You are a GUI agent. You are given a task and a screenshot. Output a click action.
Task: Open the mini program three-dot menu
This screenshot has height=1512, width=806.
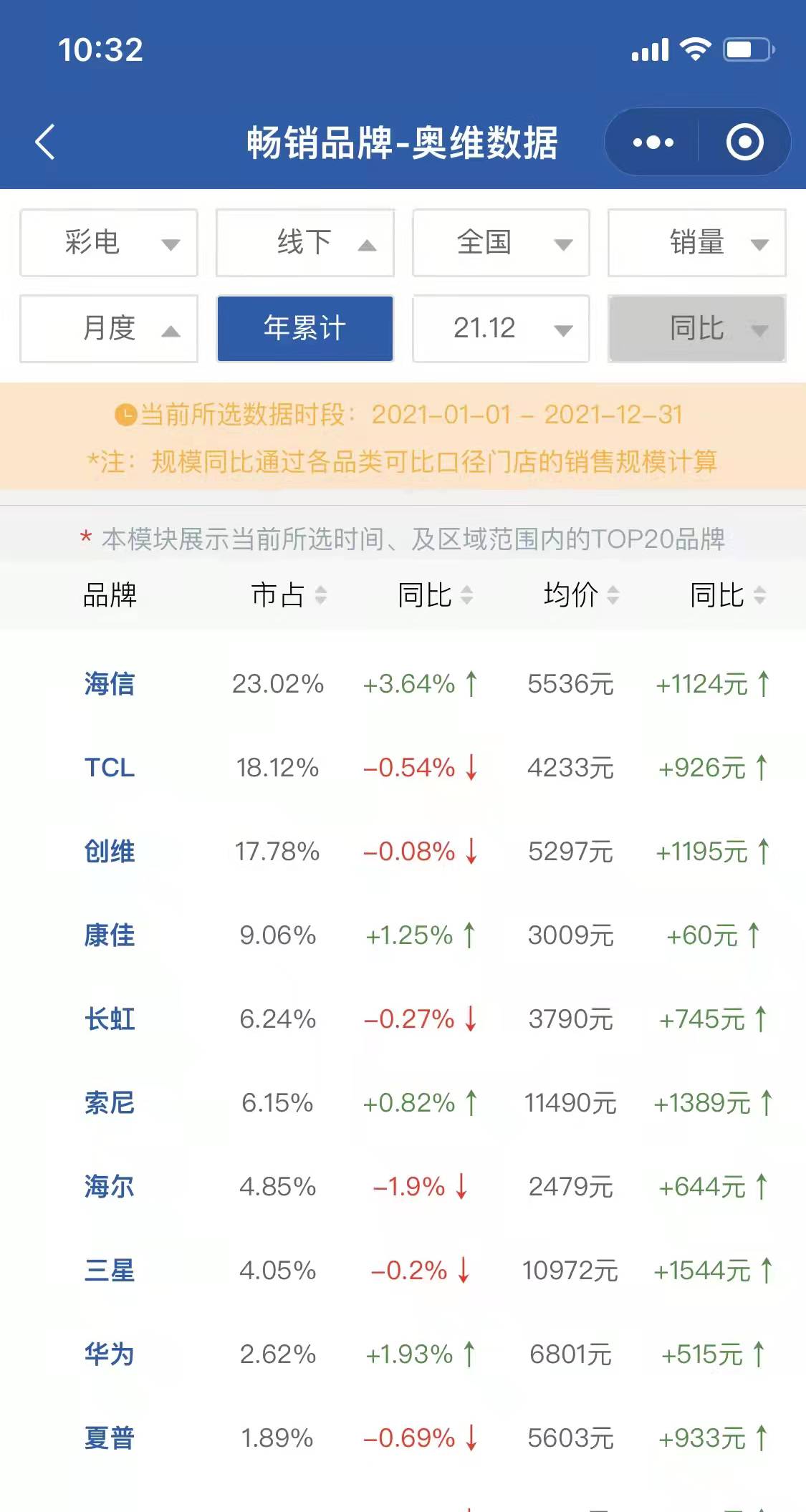[x=653, y=143]
